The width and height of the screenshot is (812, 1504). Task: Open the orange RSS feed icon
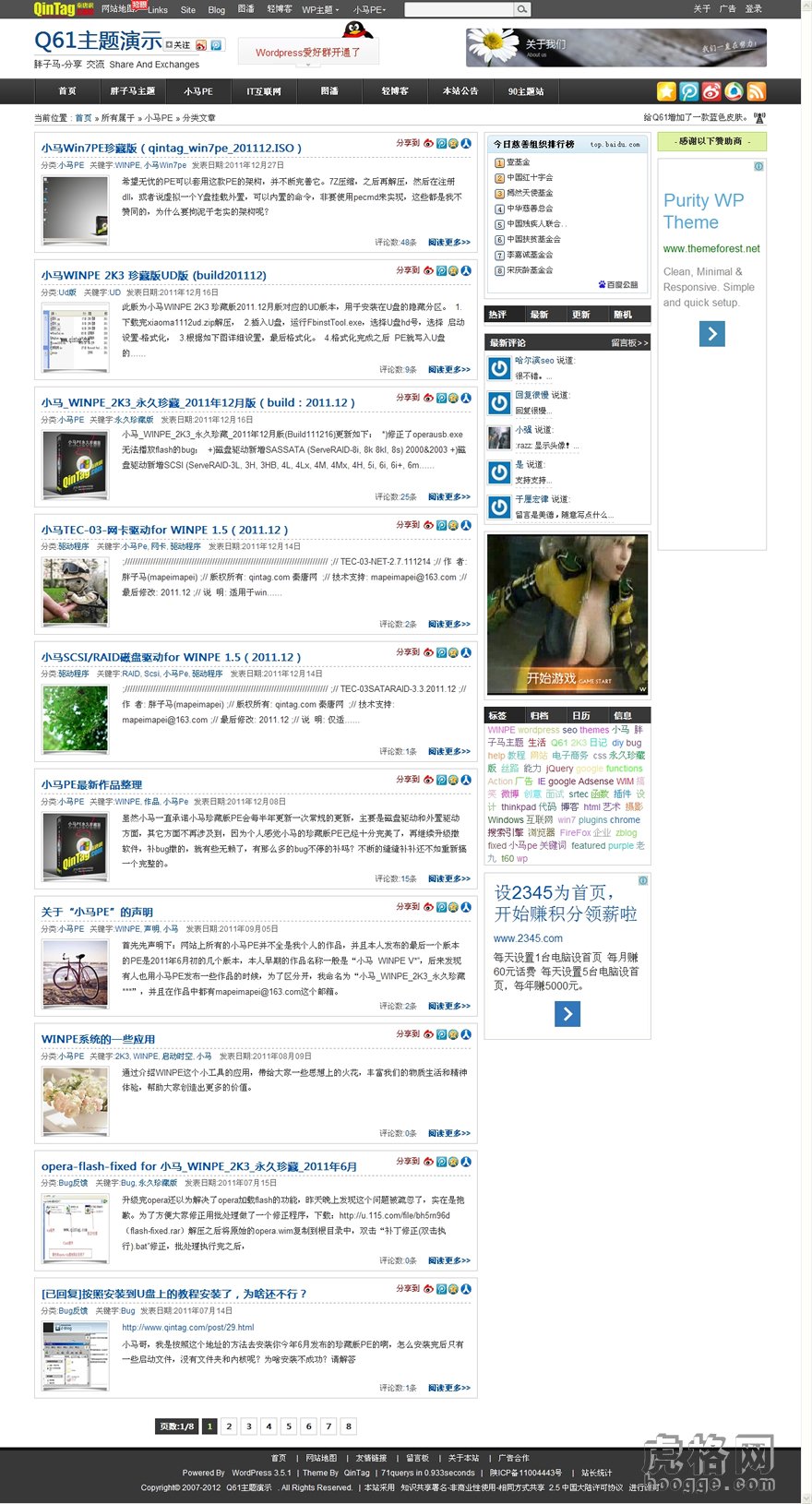tap(757, 91)
